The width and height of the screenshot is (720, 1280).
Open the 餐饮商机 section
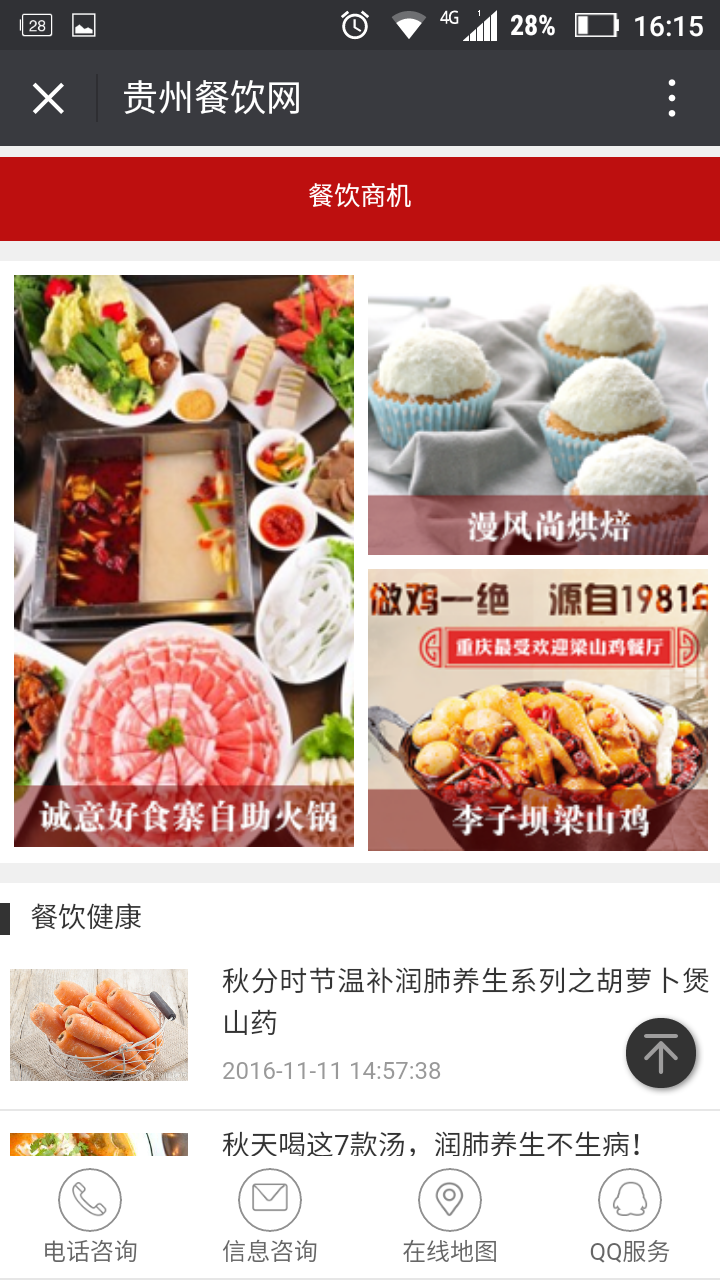coord(360,196)
